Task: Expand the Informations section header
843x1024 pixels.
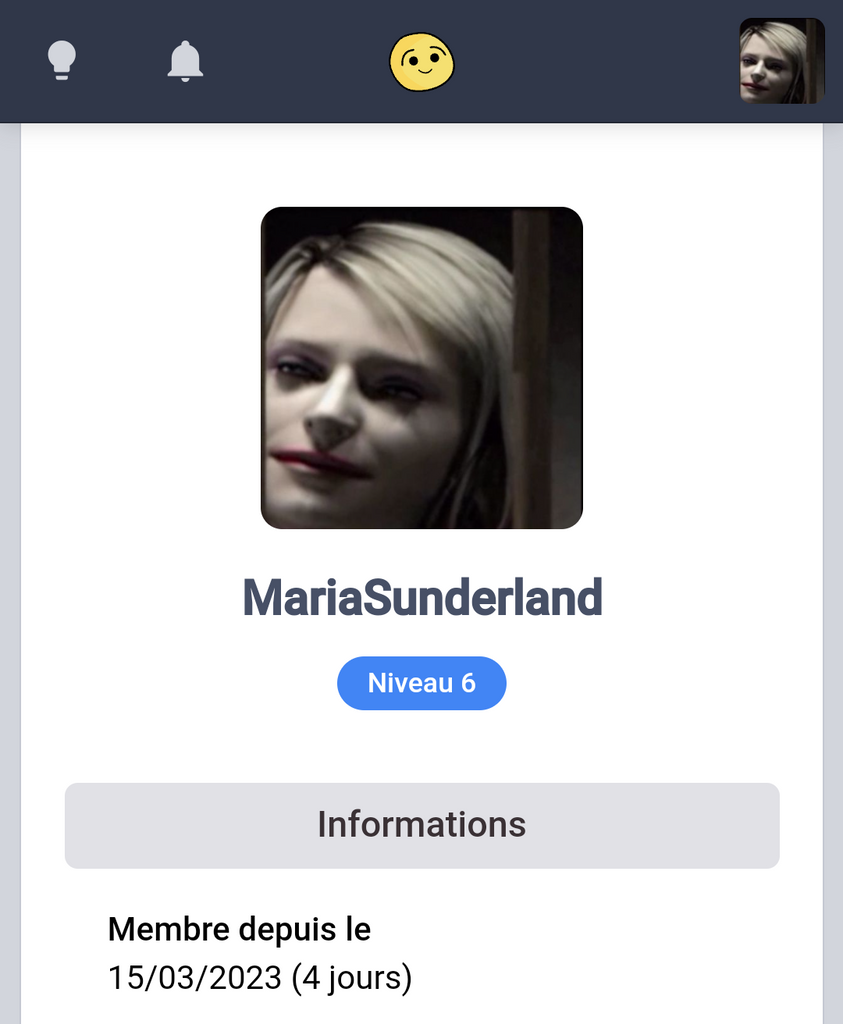Action: pos(421,825)
